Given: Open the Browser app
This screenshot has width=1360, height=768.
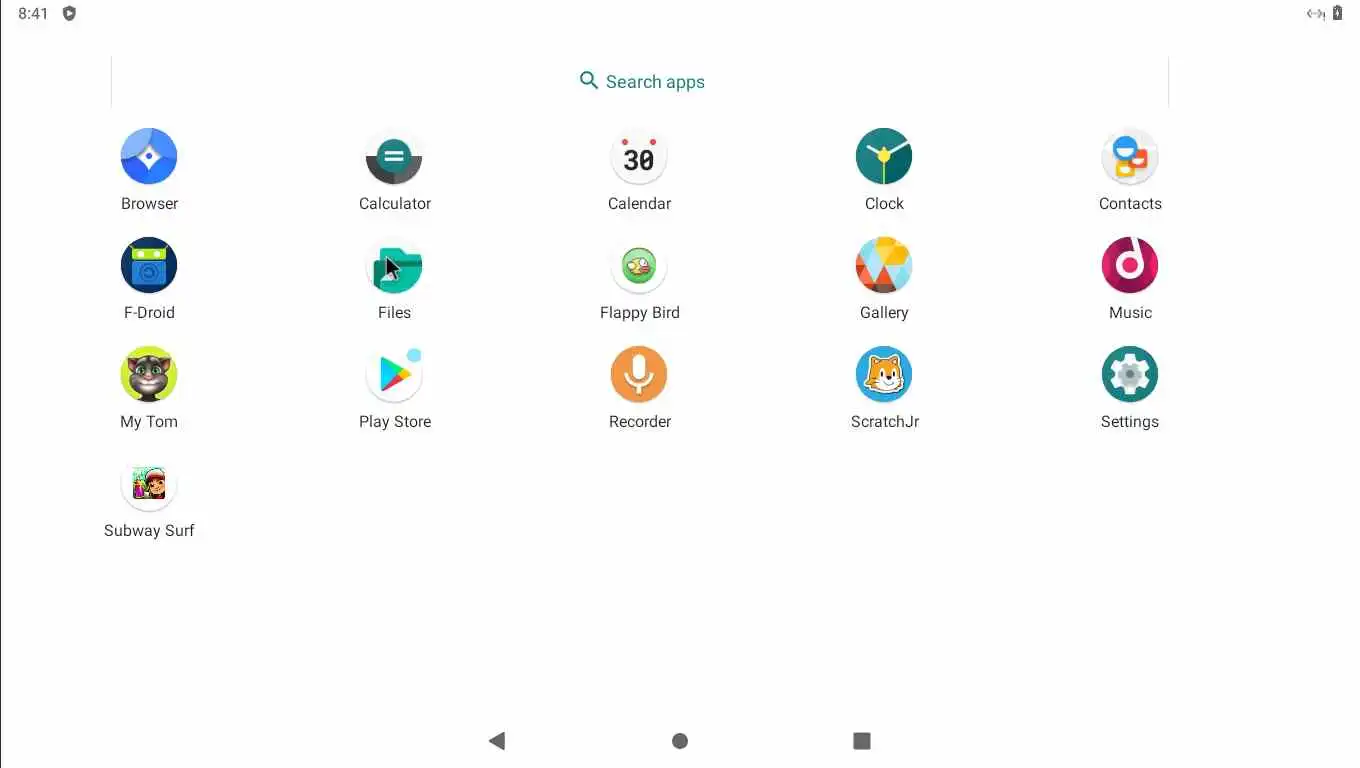Looking at the screenshot, I should click(x=149, y=157).
